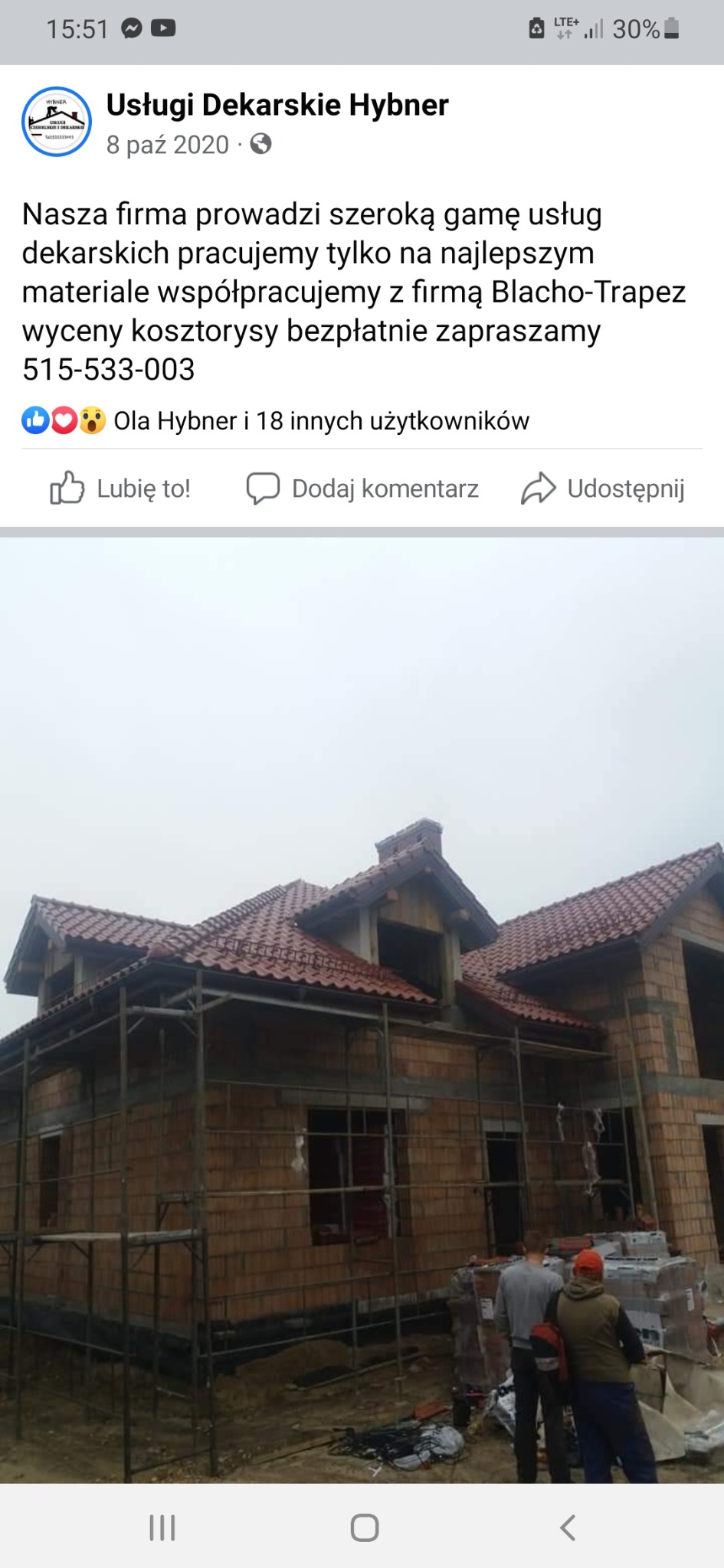The image size is (724, 1568).
Task: Open the roof construction photo
Action: (362, 1011)
